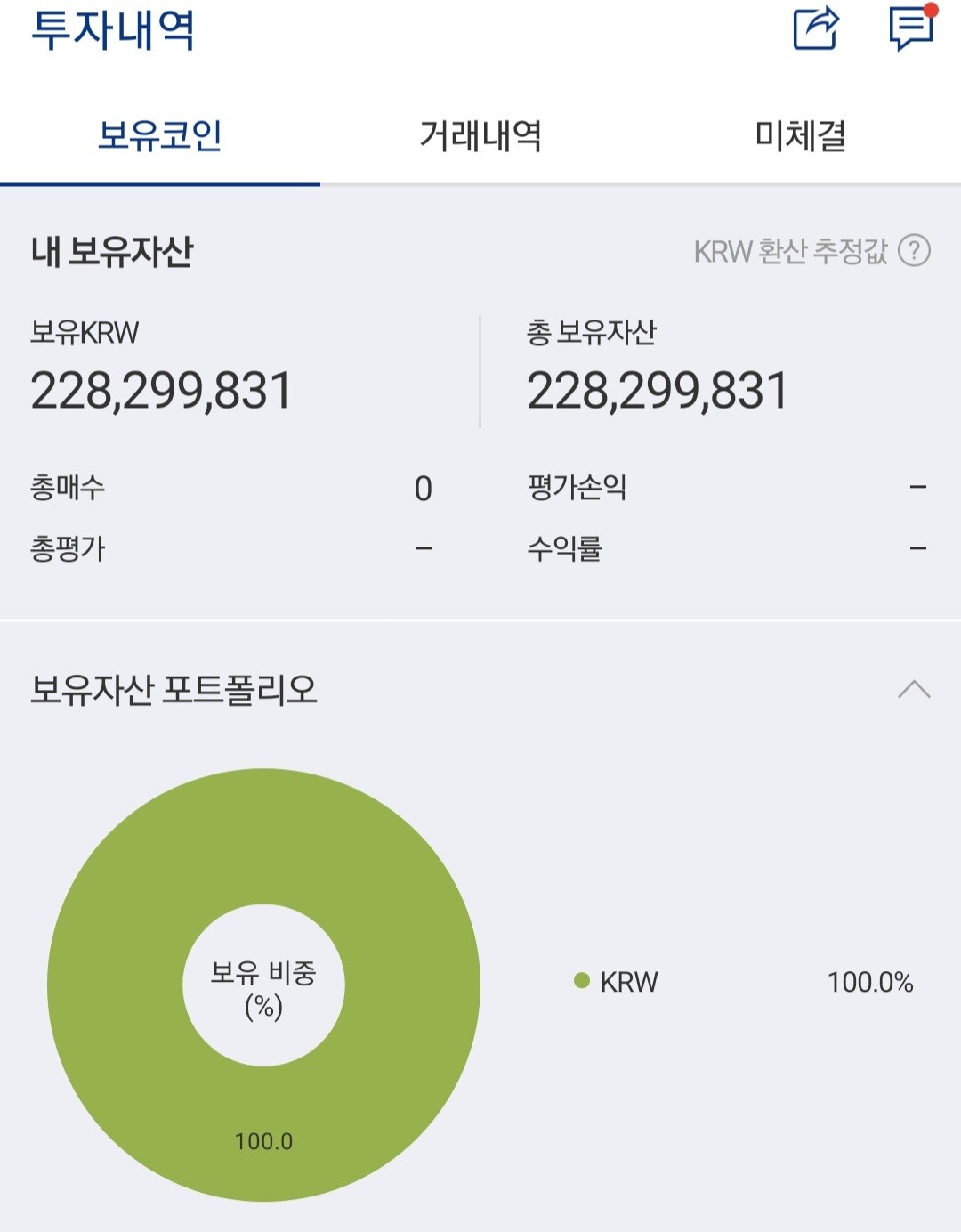Select the green KRW legend dot
Viewport: 961px width, 1232px height.
tap(583, 982)
